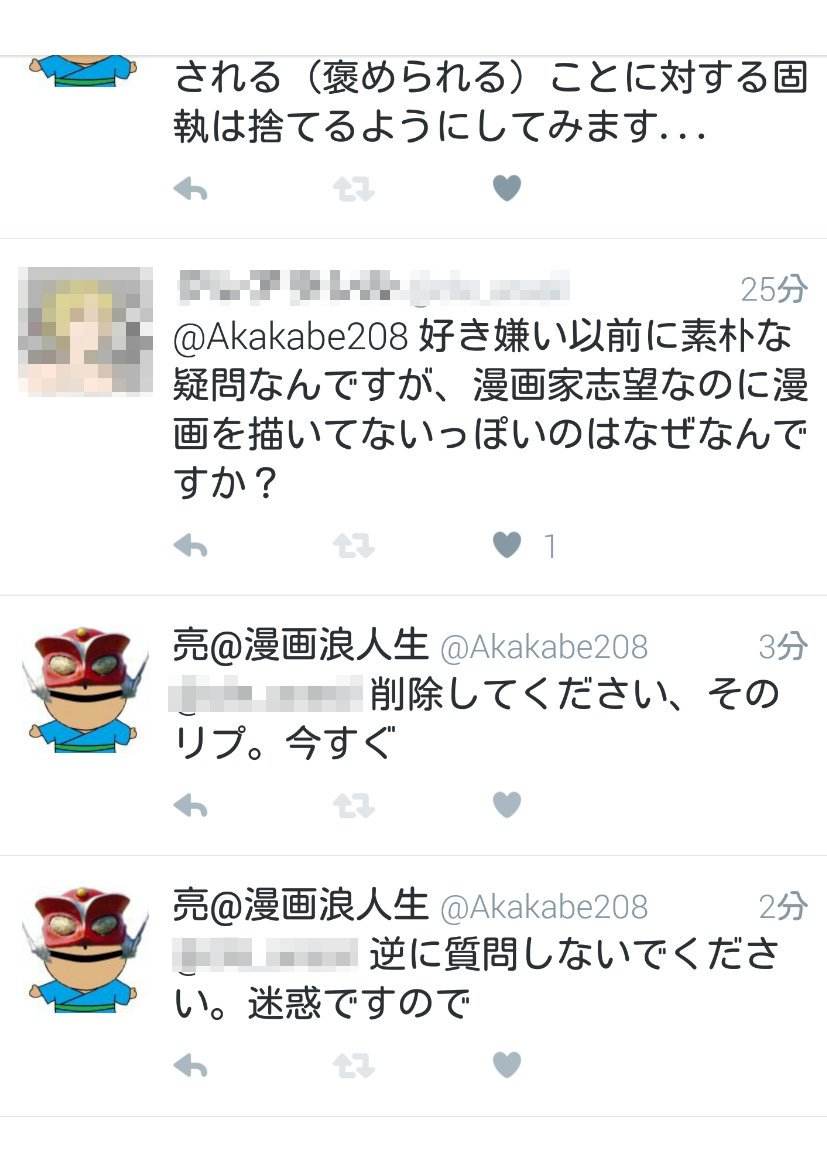827x1171 pixels.
Task: Retweet the tweet 逆に質問しないでください
Action: coord(353,1064)
